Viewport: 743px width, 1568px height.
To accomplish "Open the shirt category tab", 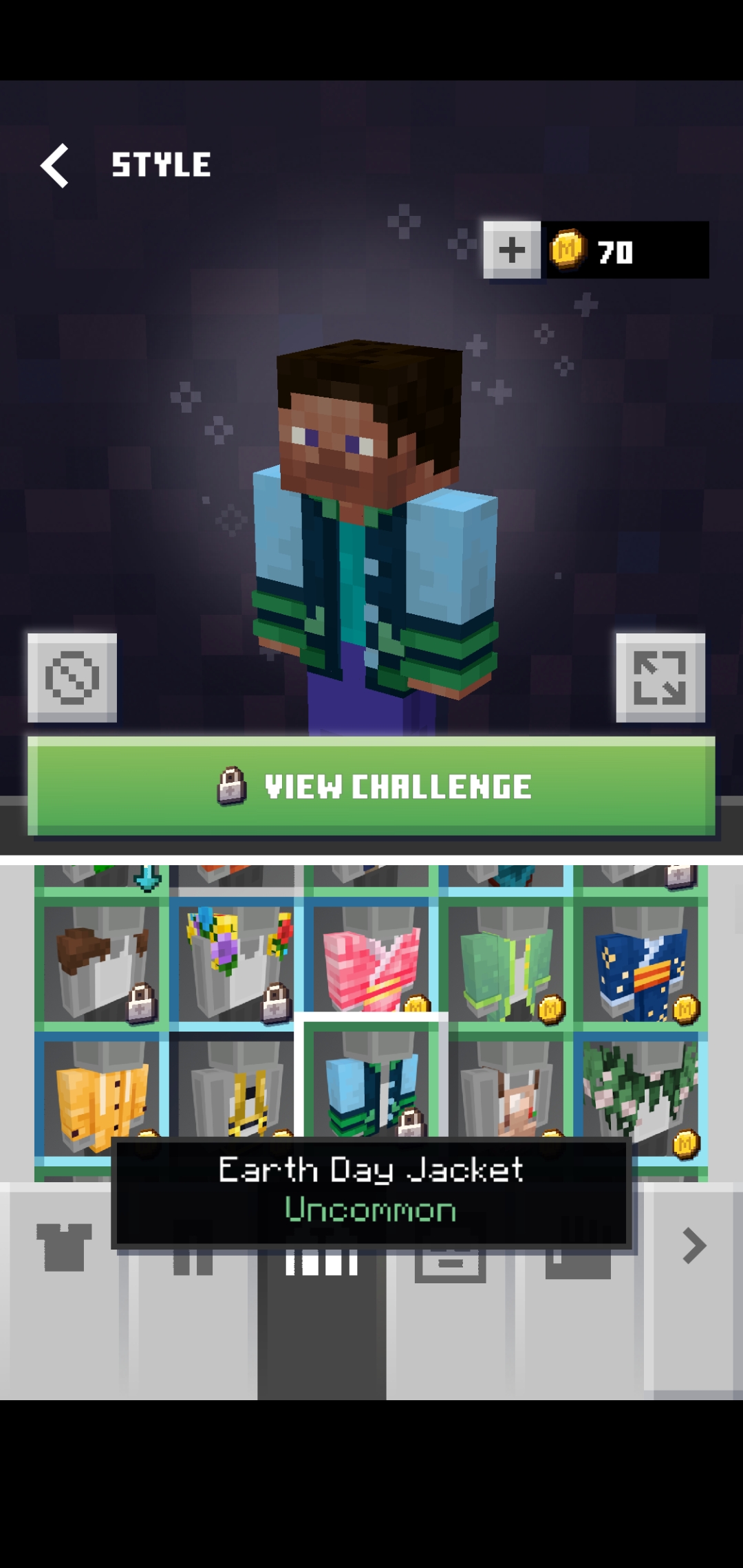I will [x=63, y=1248].
